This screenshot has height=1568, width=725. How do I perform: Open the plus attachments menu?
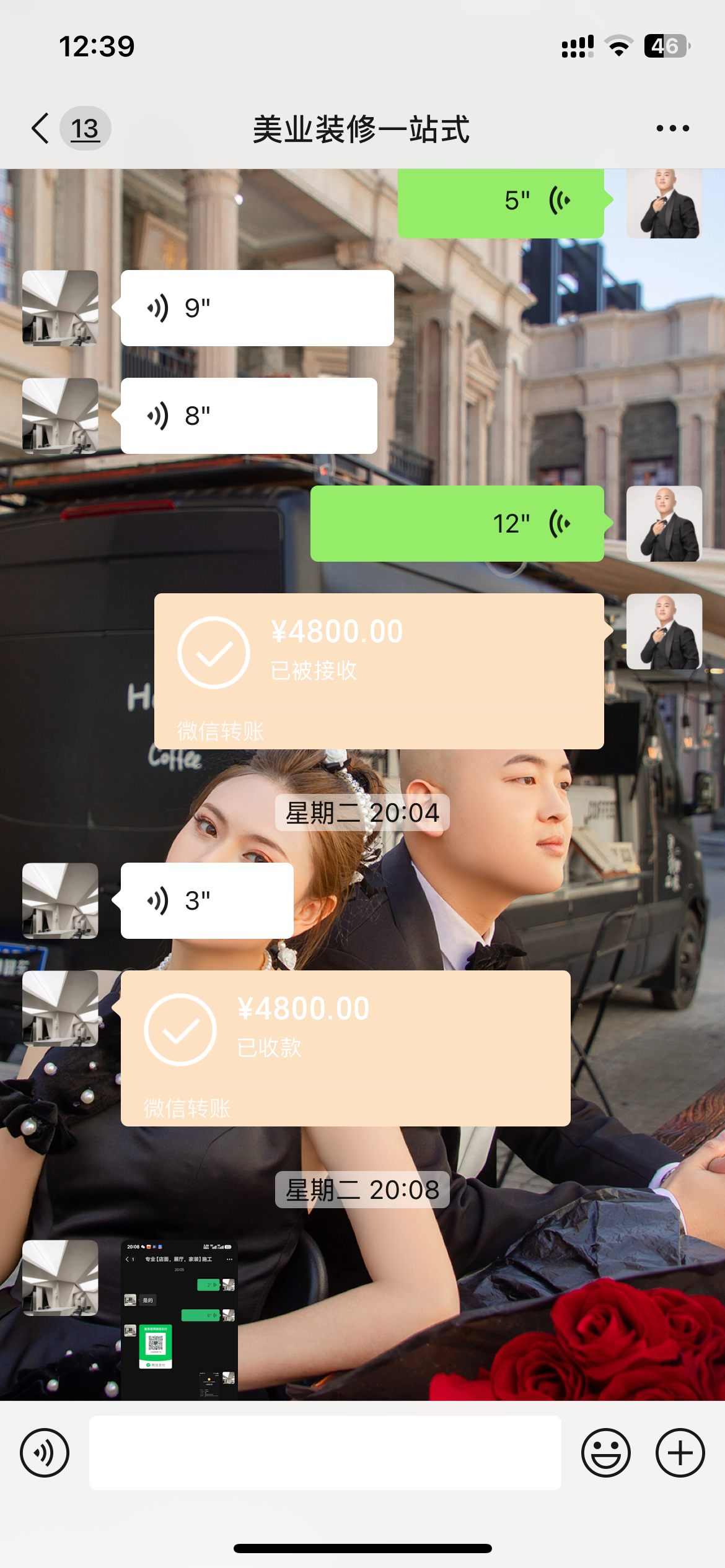(680, 1453)
